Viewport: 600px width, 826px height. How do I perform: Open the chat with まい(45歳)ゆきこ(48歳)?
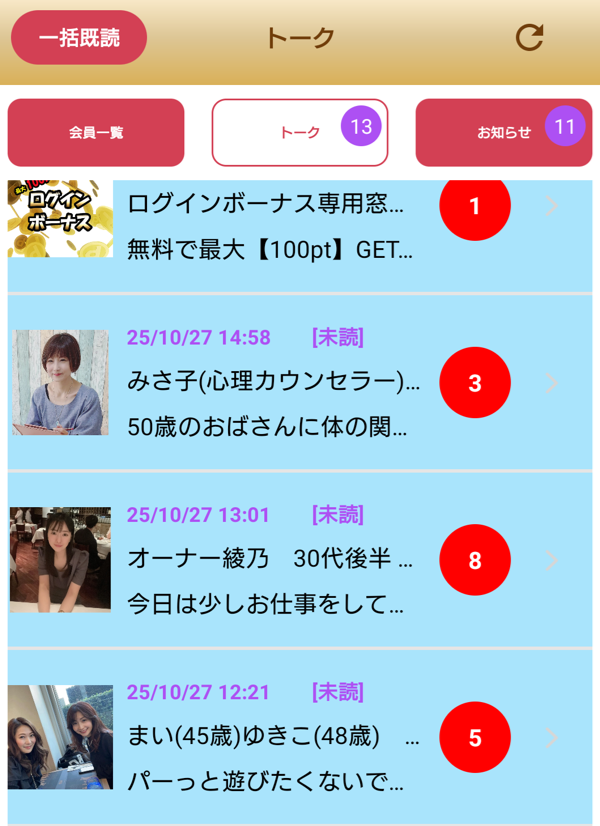pos(270,737)
